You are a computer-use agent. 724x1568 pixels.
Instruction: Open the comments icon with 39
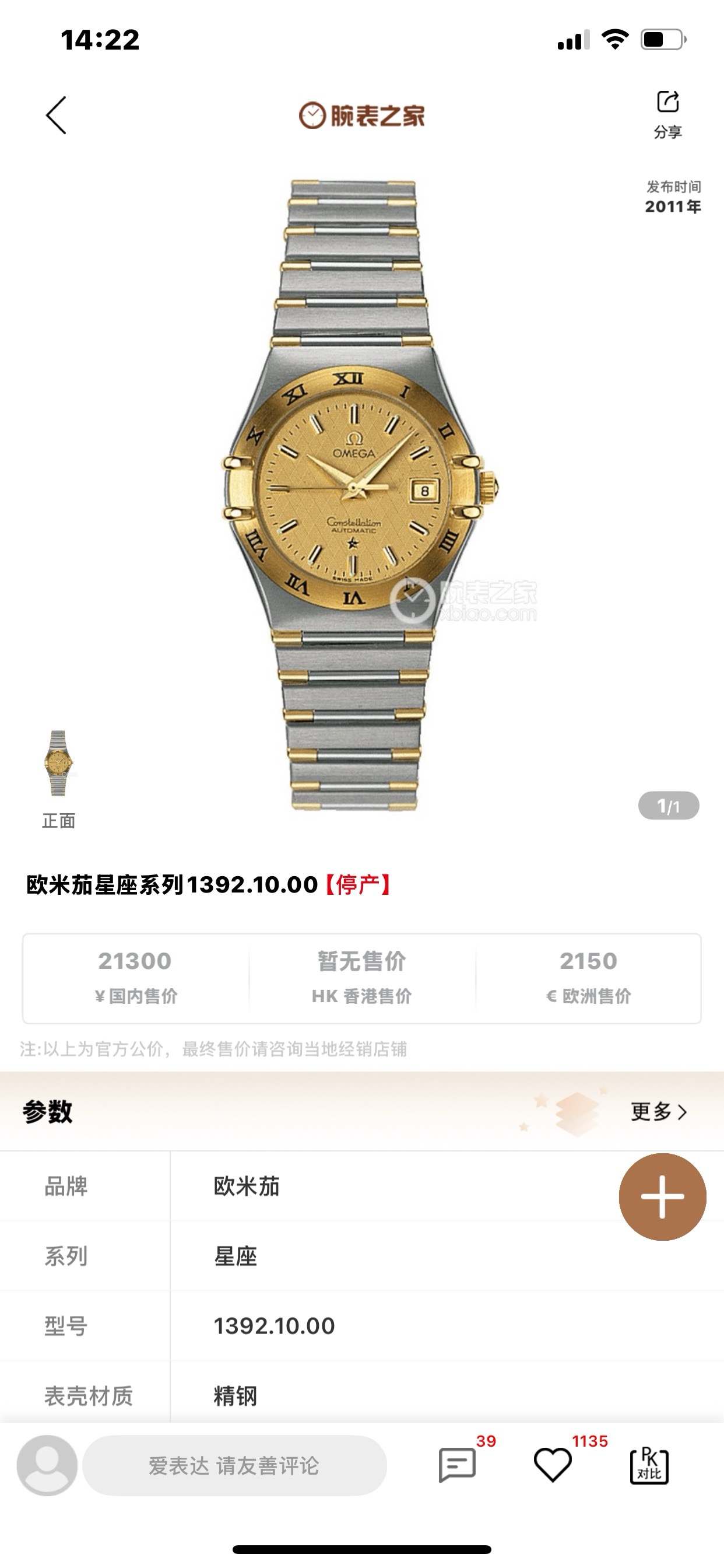[458, 1465]
